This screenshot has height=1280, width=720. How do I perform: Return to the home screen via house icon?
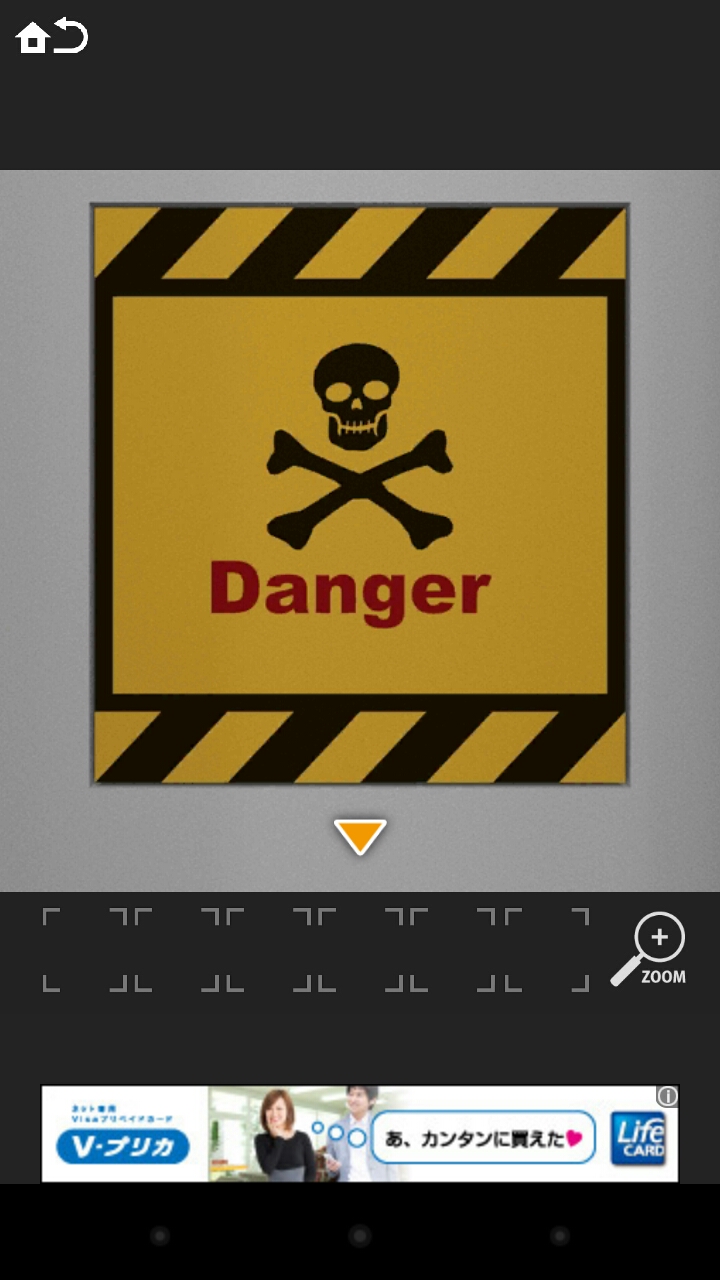32,38
